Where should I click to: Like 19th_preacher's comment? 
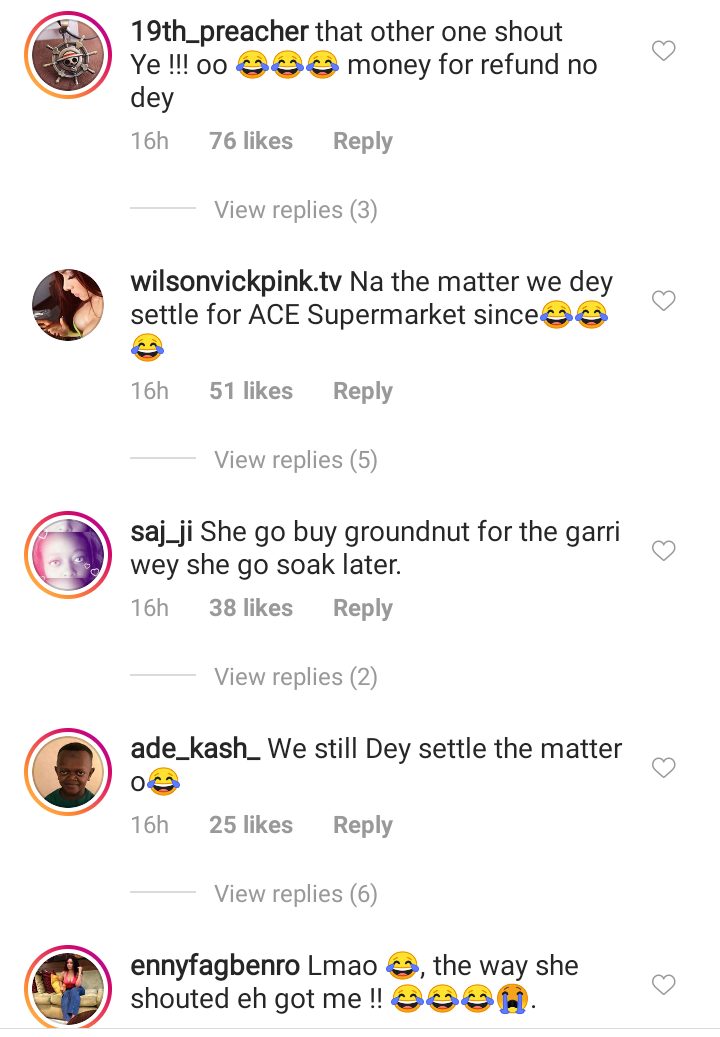(x=663, y=50)
